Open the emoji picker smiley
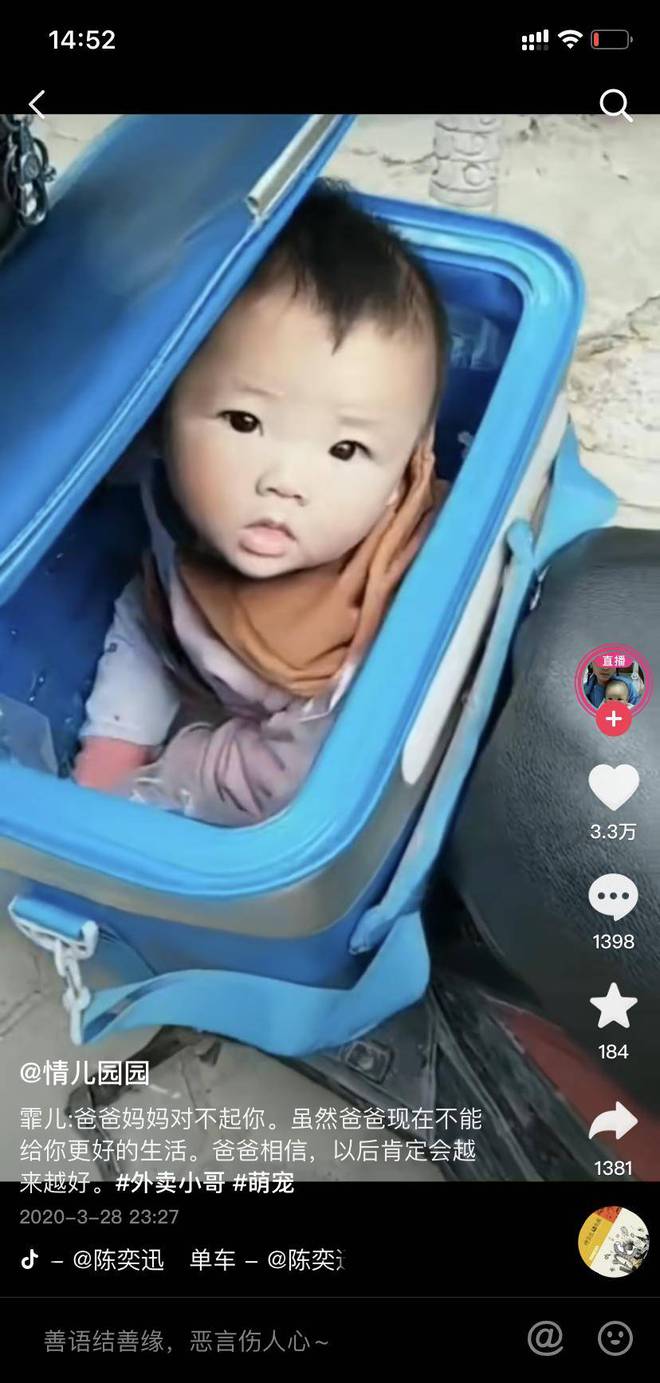660x1383 pixels. click(615, 1338)
